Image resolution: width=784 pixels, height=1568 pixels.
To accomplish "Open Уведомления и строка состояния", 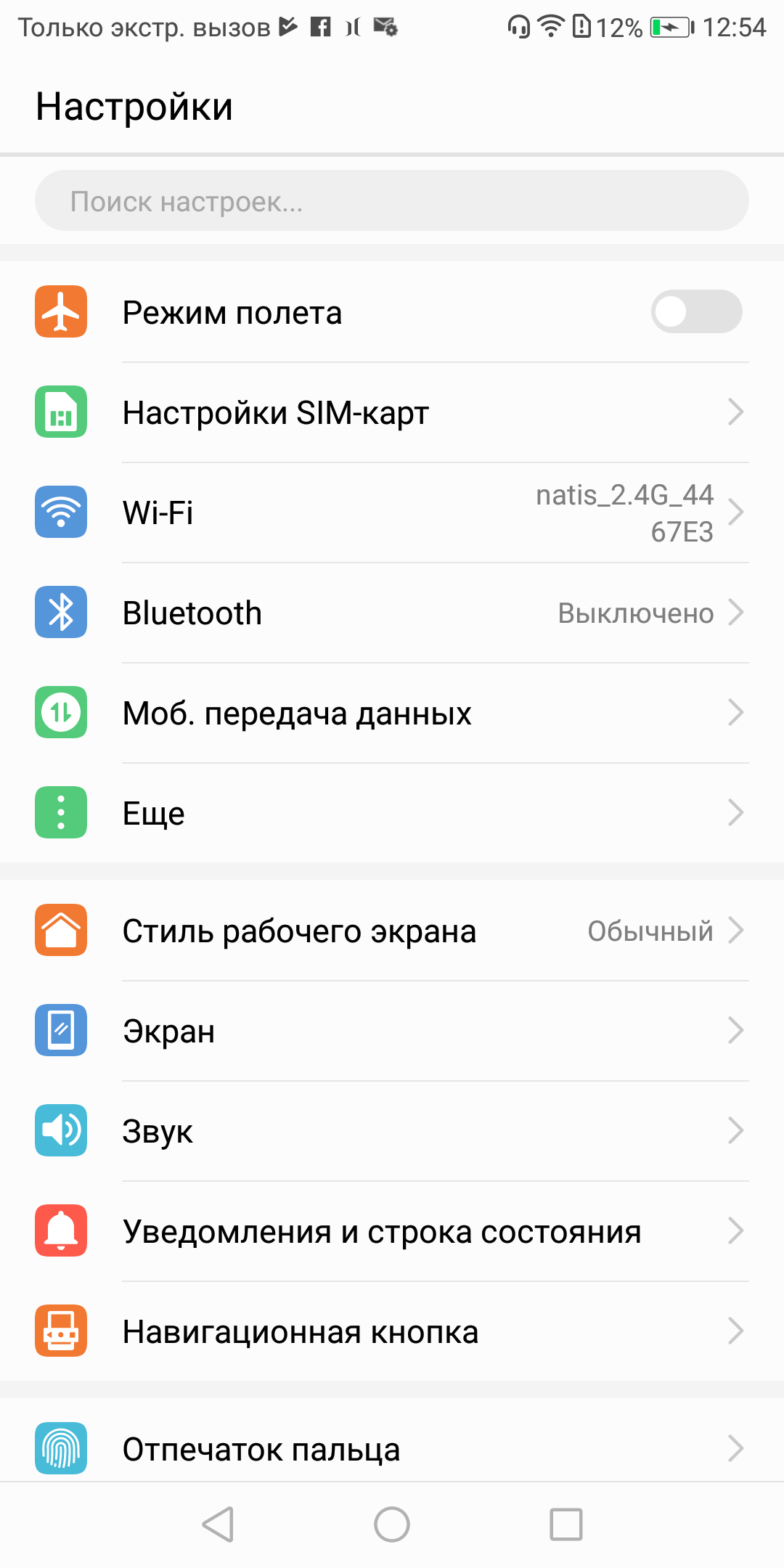I will [x=392, y=1231].
